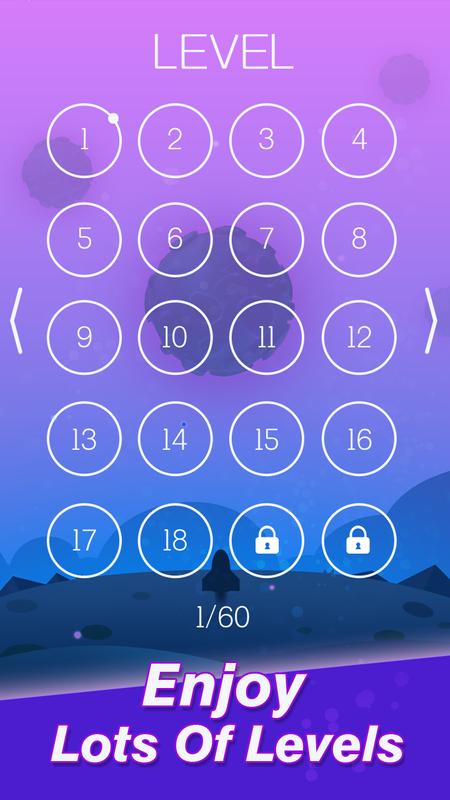Start level 3
Screen dimensions: 450x800
(x=267, y=140)
